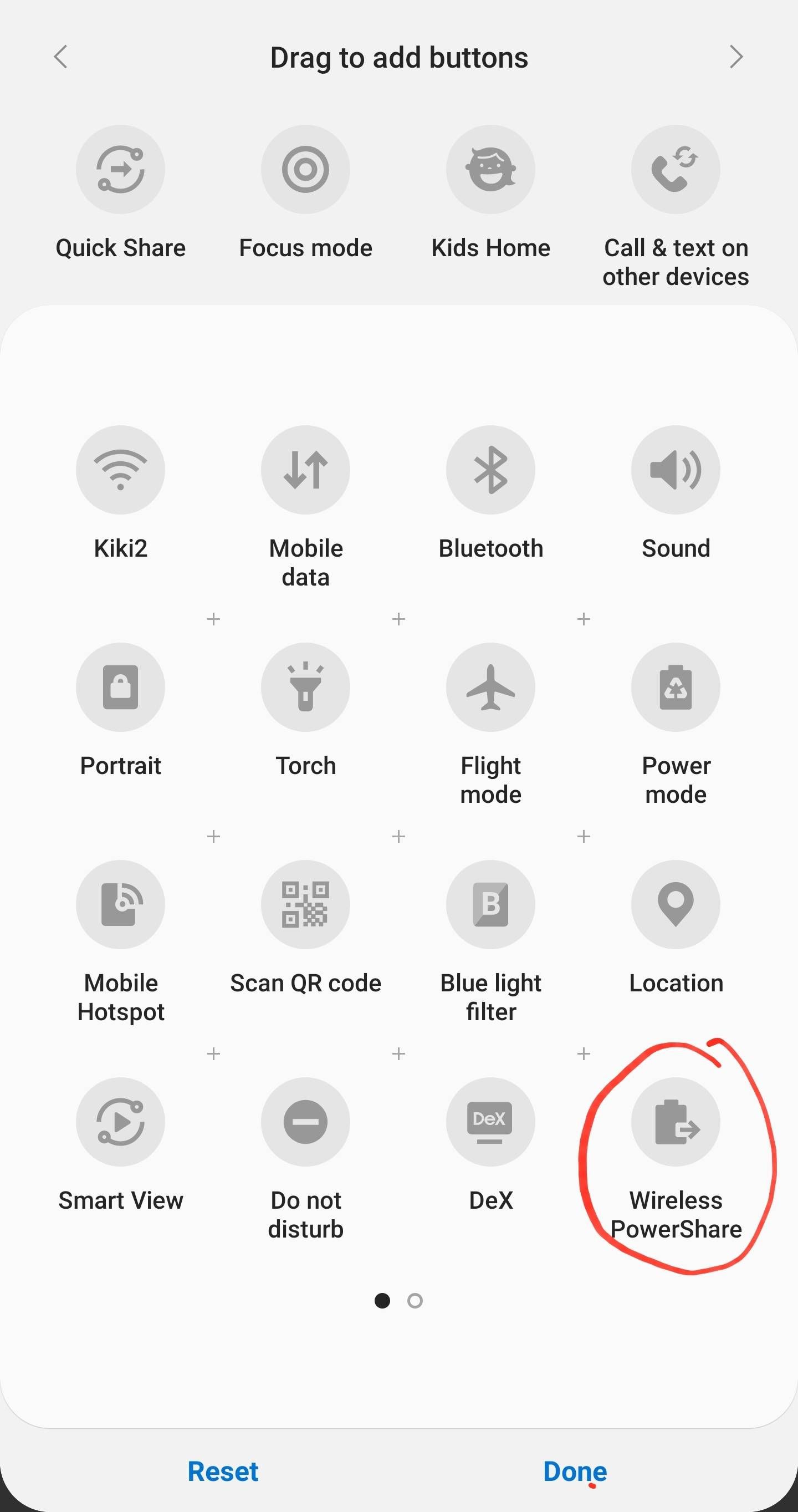Tap the Kiki2 Wi-Fi button
This screenshot has width=798, height=1512.
coord(120,470)
